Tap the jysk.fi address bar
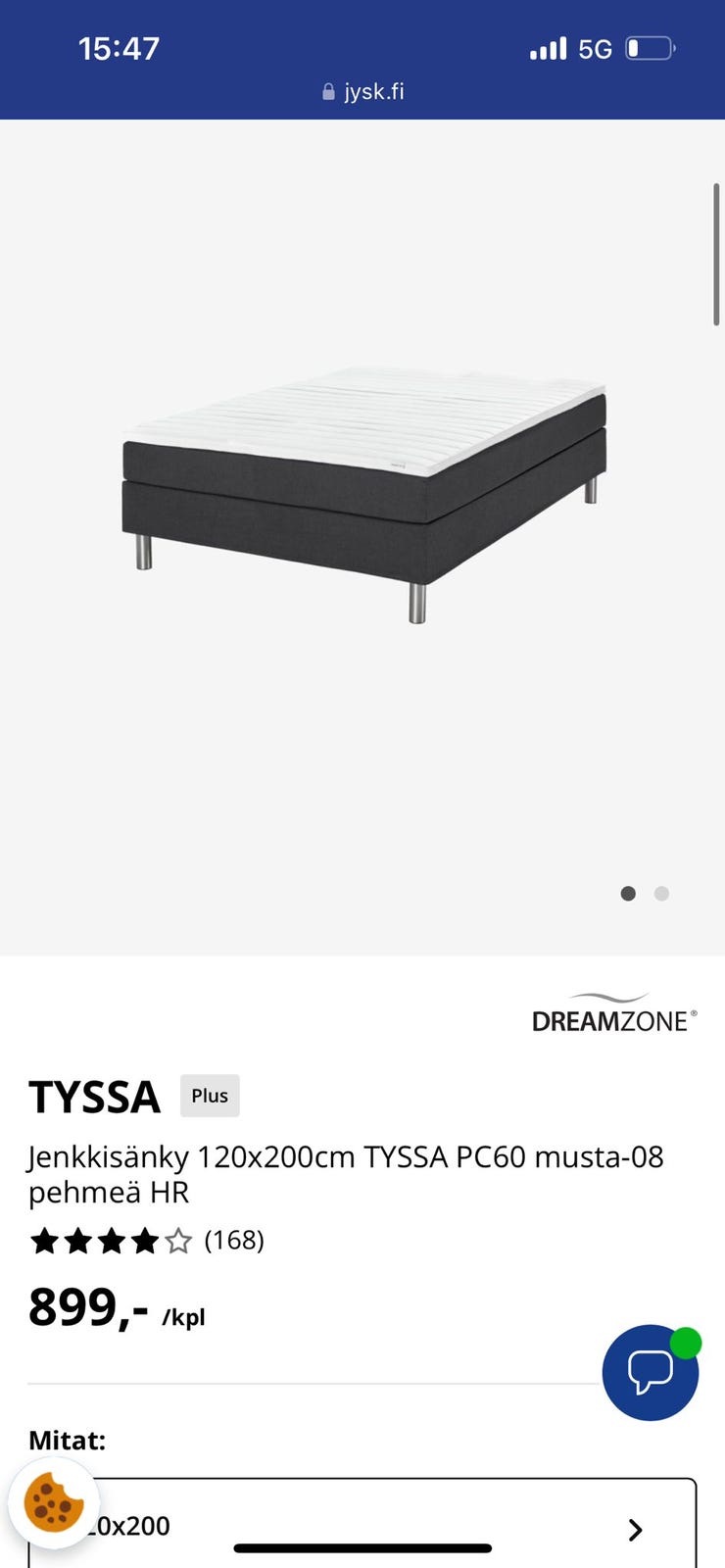 point(362,91)
